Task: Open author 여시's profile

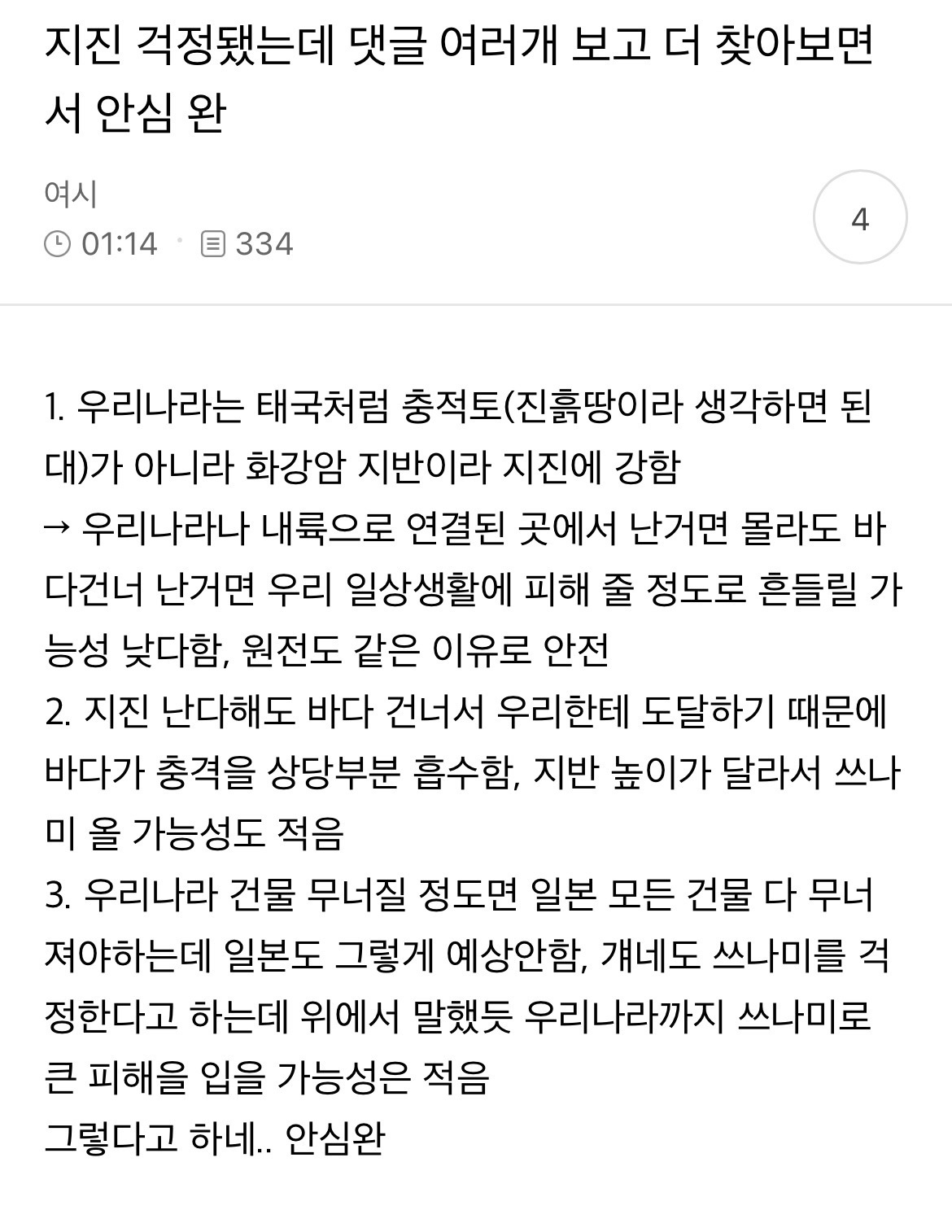Action: pos(72,194)
